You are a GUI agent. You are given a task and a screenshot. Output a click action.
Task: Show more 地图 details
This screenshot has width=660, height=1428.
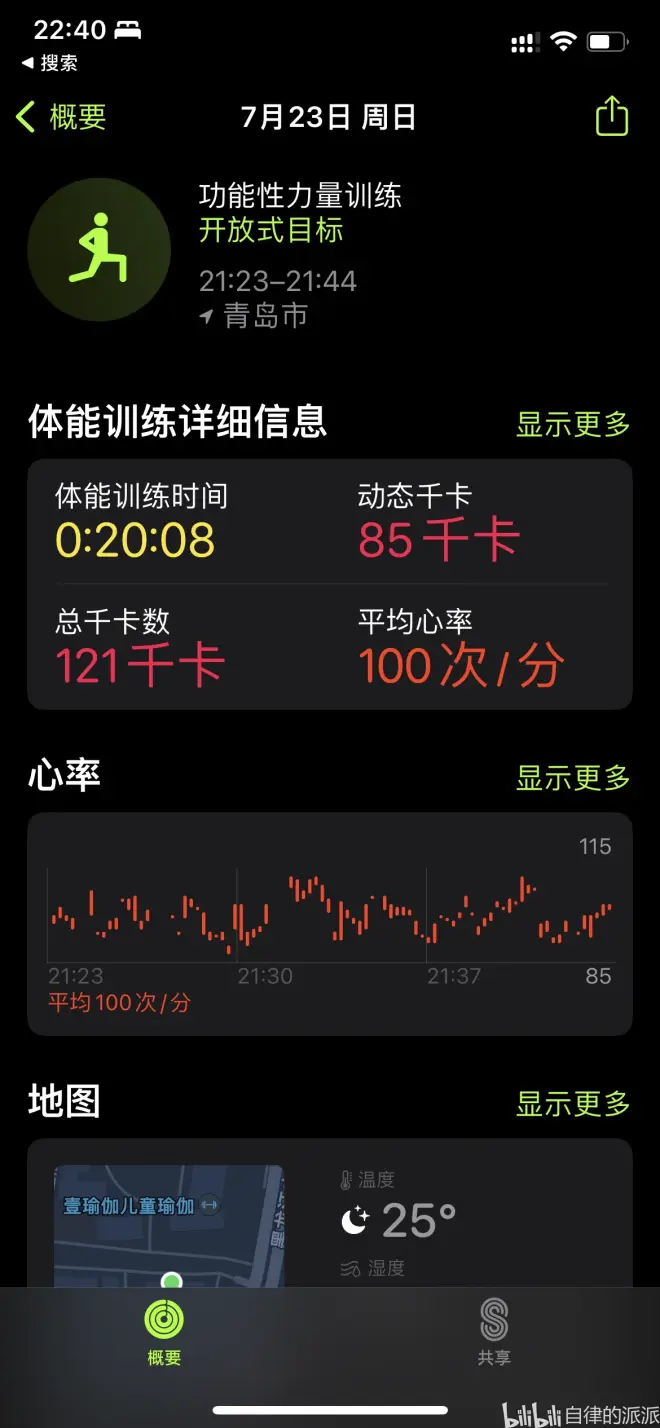(572, 1103)
